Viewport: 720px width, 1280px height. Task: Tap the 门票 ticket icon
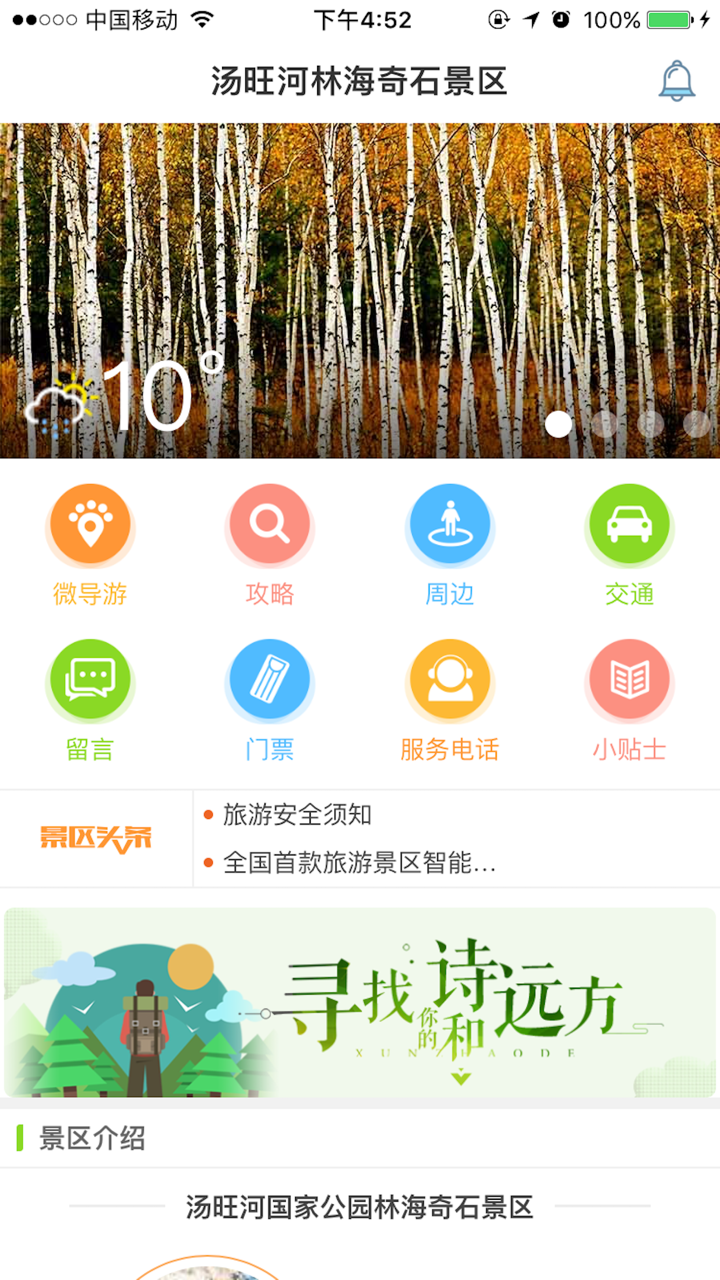(x=269, y=678)
